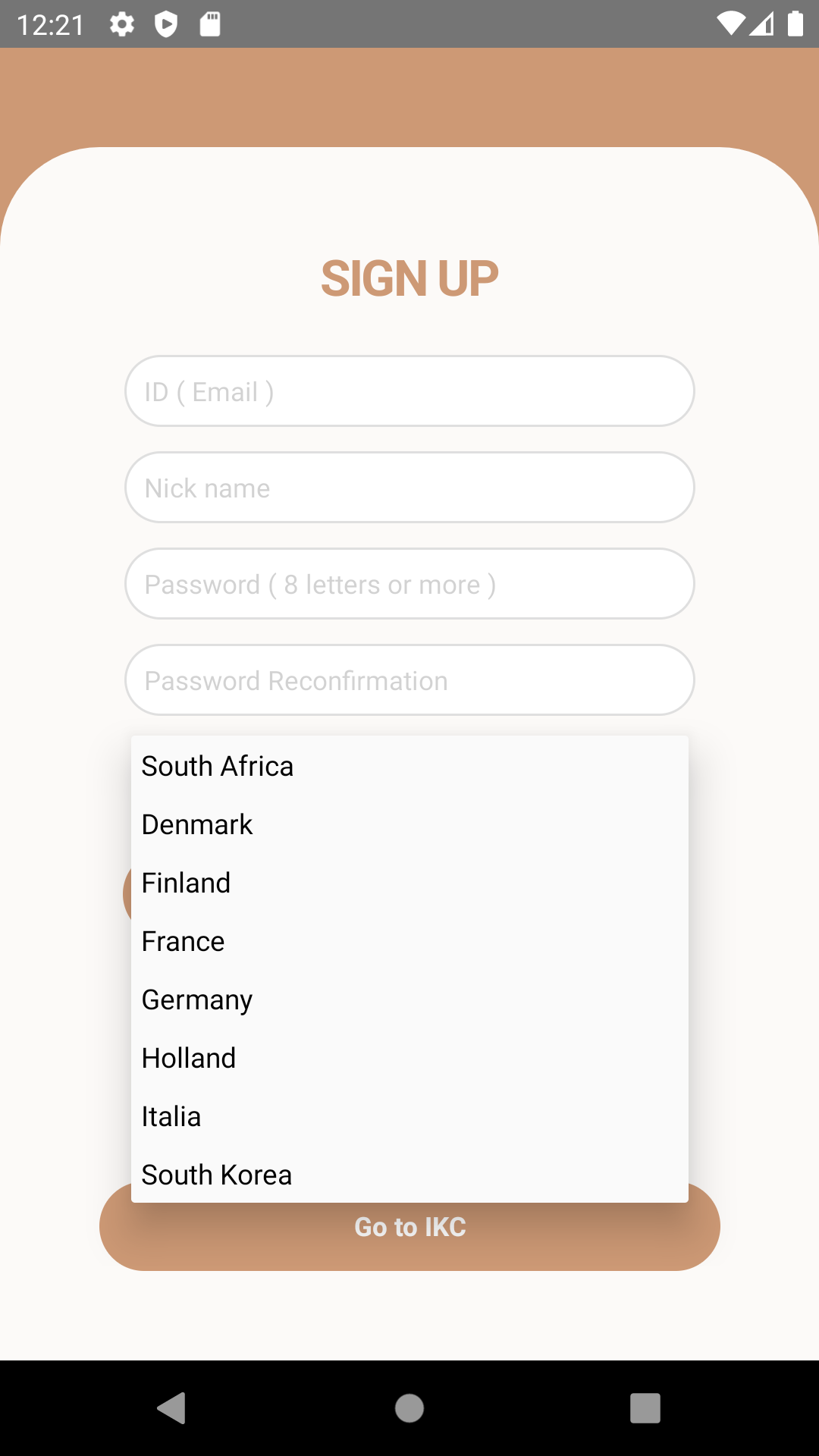Go back with the system back button

coord(172,1408)
